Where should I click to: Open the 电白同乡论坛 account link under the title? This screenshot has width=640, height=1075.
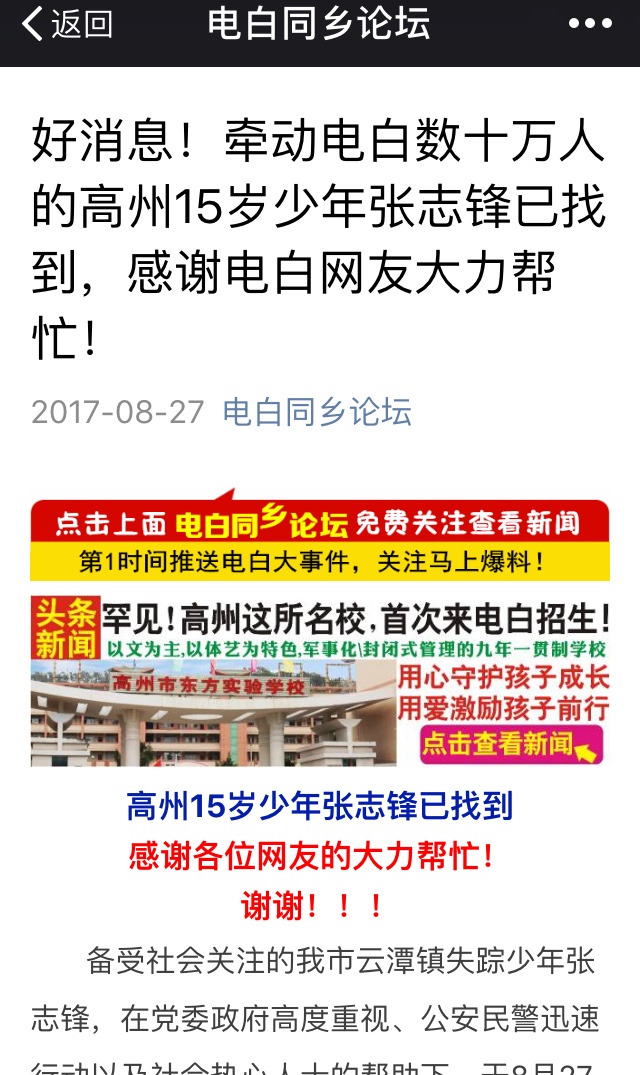point(316,412)
